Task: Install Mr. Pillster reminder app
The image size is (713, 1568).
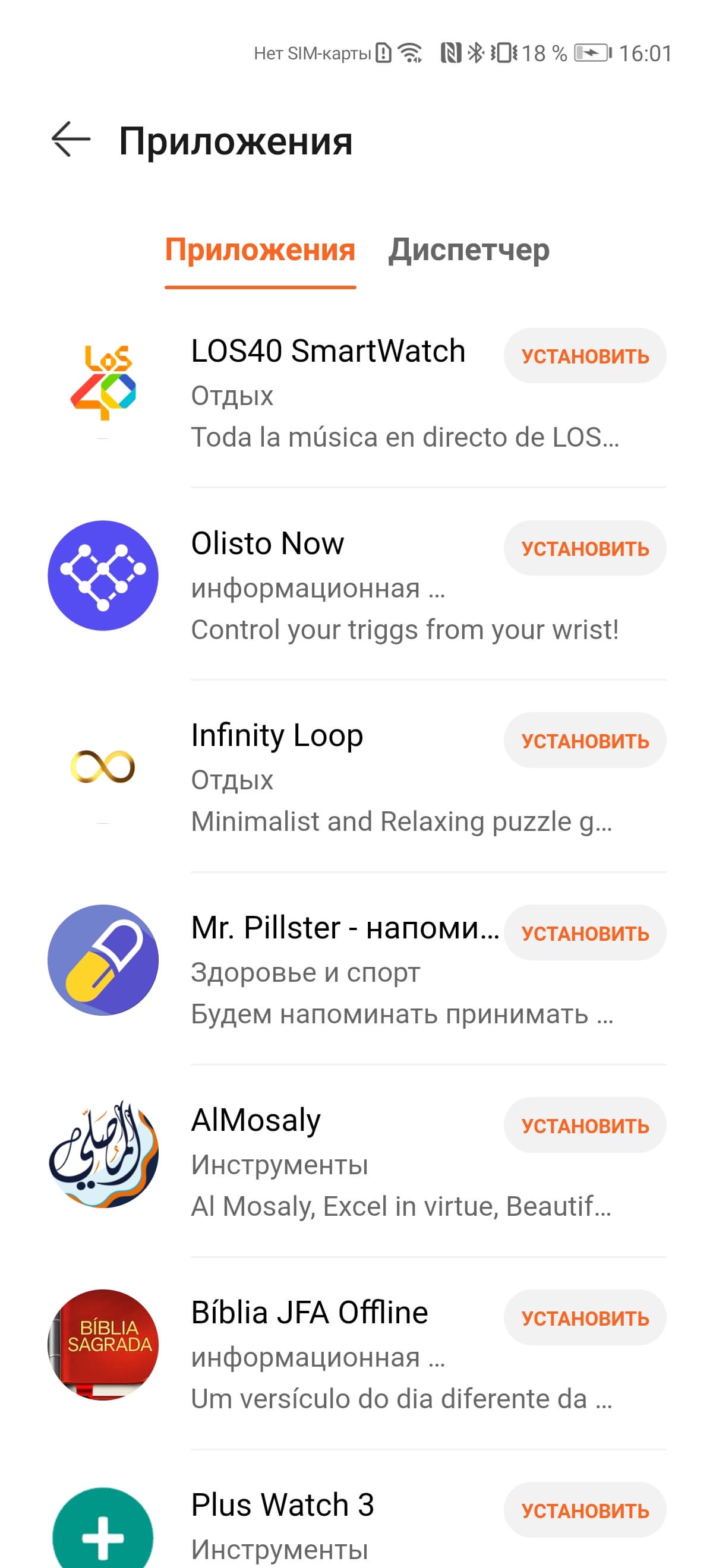Action: (x=585, y=933)
